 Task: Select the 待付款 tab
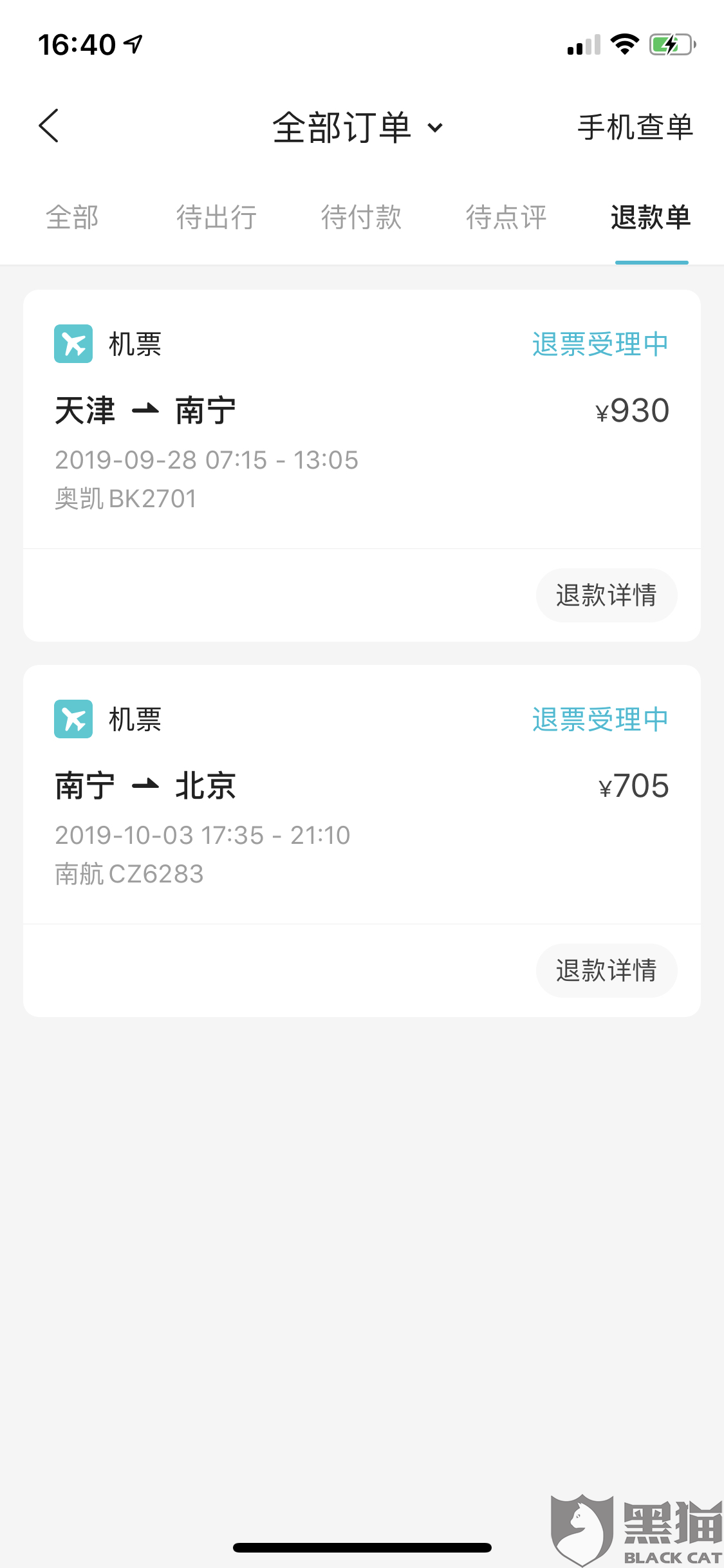(x=362, y=218)
